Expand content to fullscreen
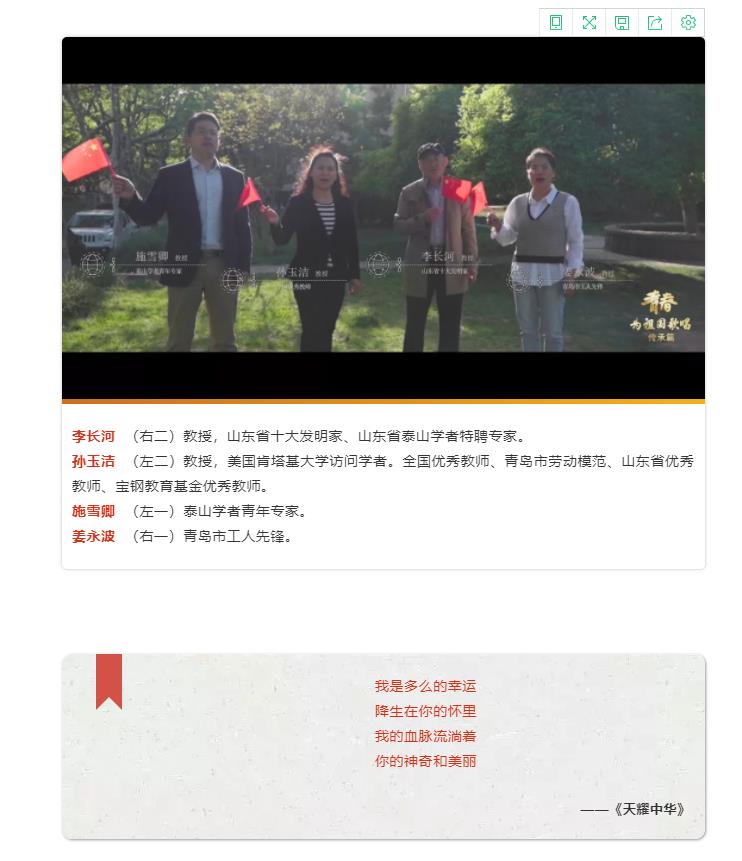The image size is (742, 861). click(x=589, y=23)
